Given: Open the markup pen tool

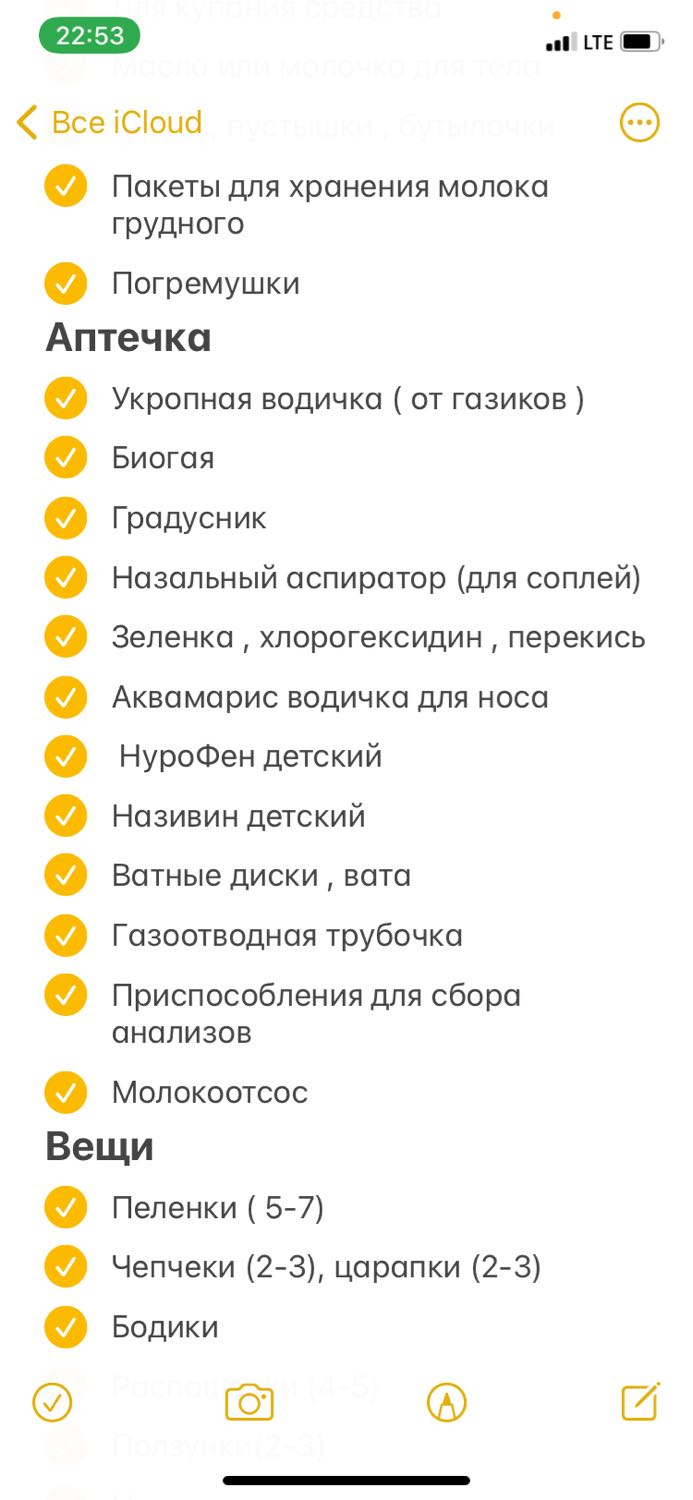Looking at the screenshot, I should (x=446, y=1402).
